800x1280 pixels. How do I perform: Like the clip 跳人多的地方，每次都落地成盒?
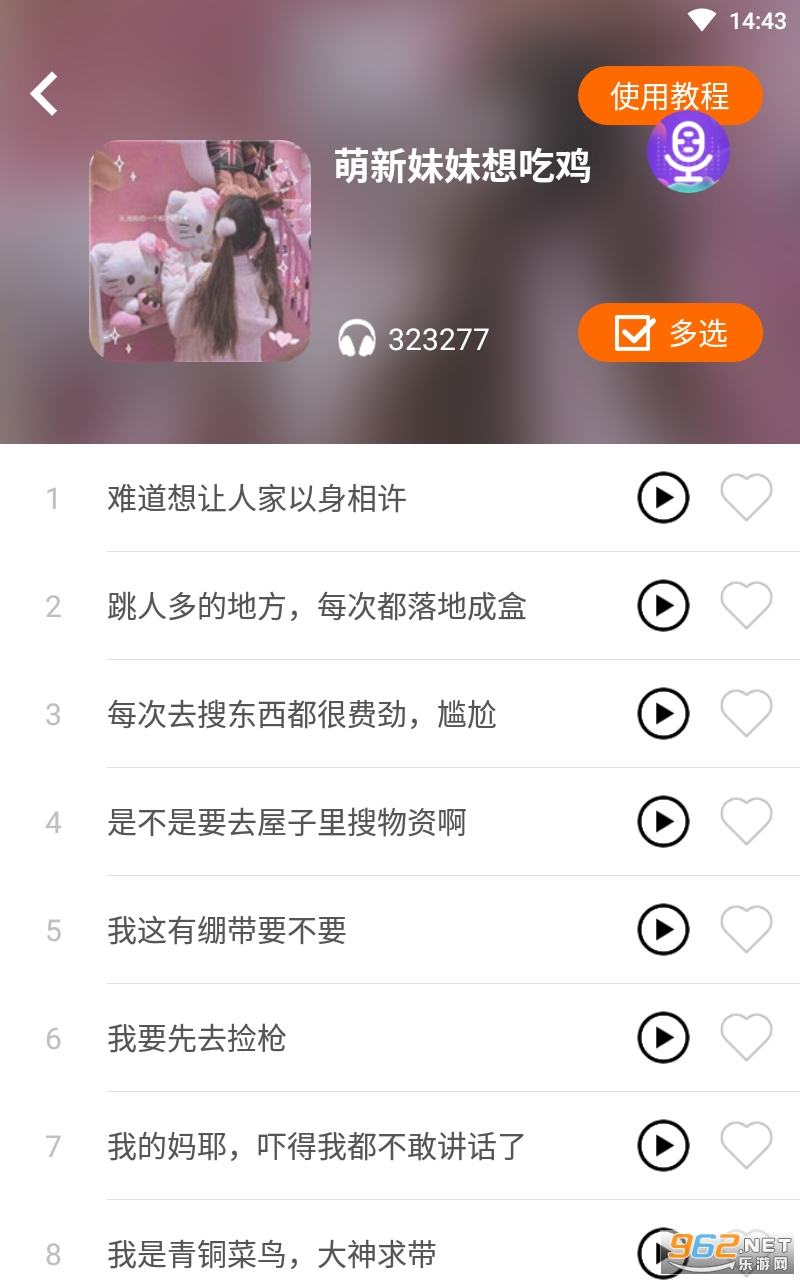(x=746, y=606)
